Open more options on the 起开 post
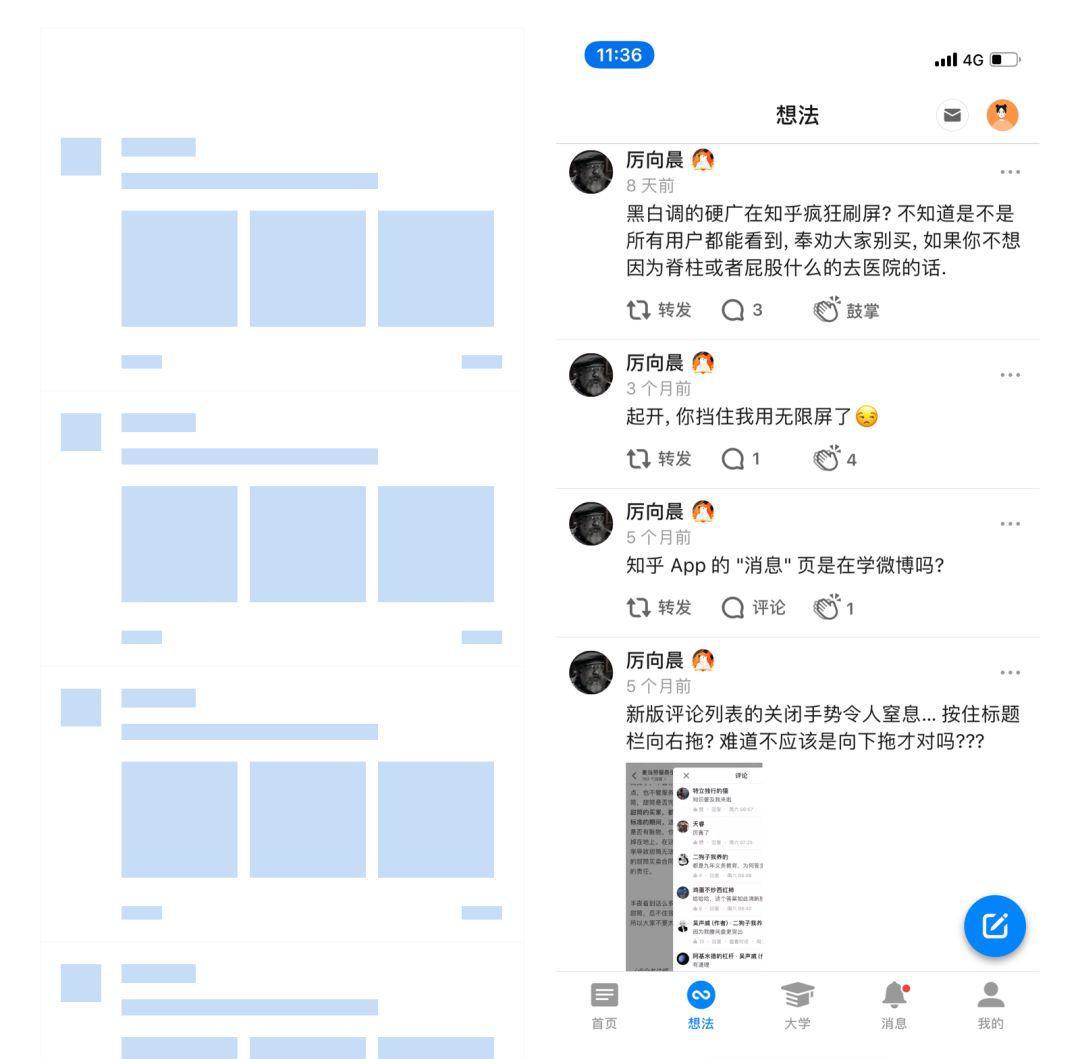1080x1059 pixels. (x=1010, y=376)
